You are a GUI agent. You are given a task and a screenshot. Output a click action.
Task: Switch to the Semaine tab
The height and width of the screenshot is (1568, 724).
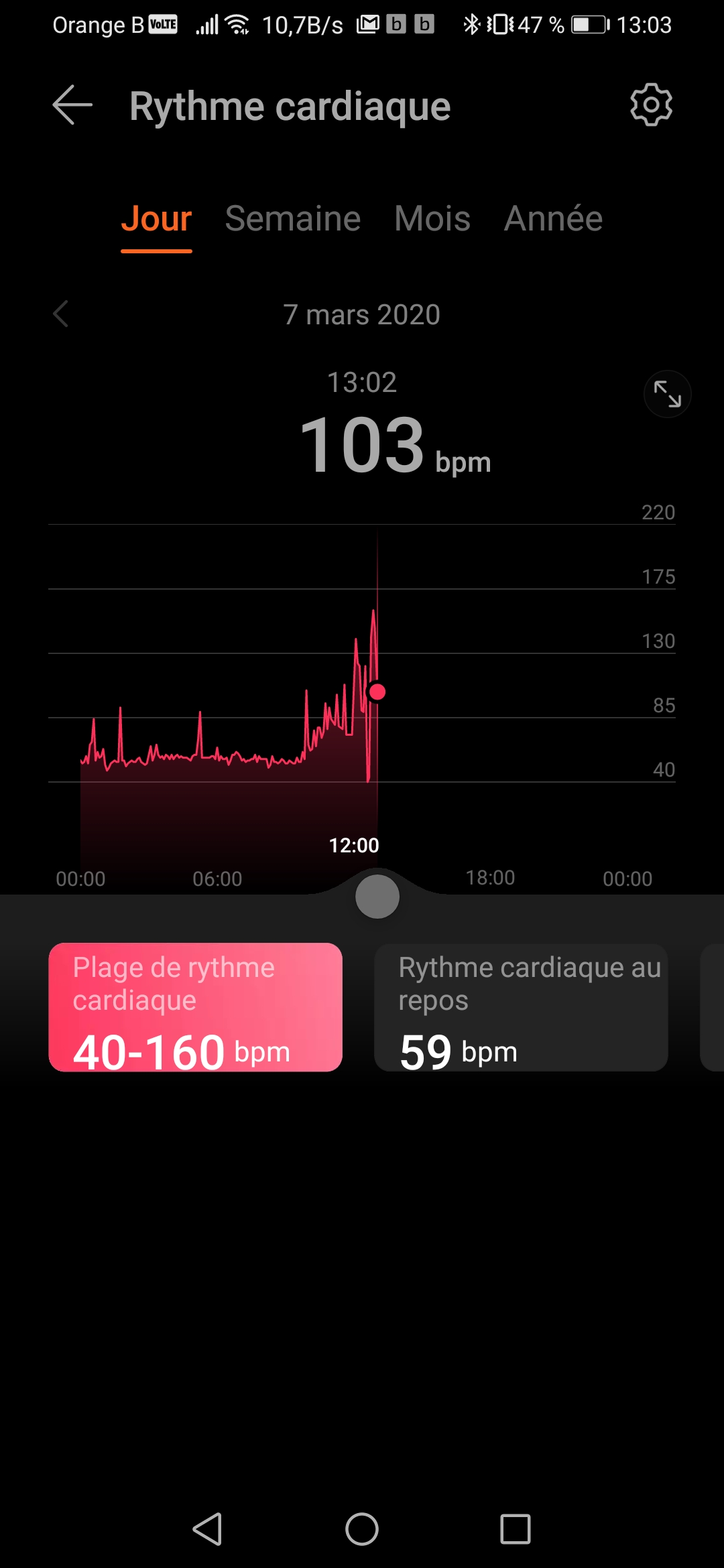pos(293,218)
